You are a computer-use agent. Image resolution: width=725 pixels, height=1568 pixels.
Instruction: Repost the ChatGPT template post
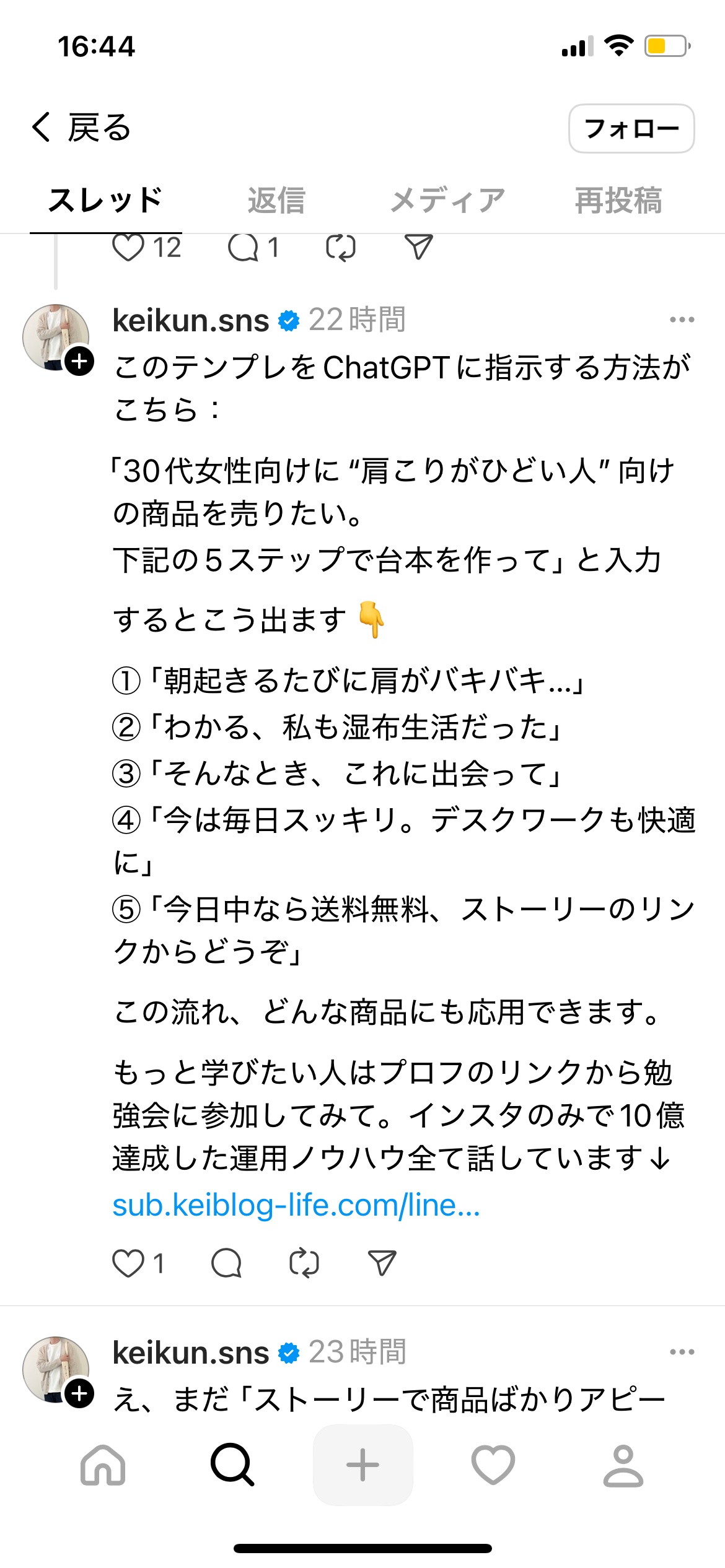[304, 1263]
